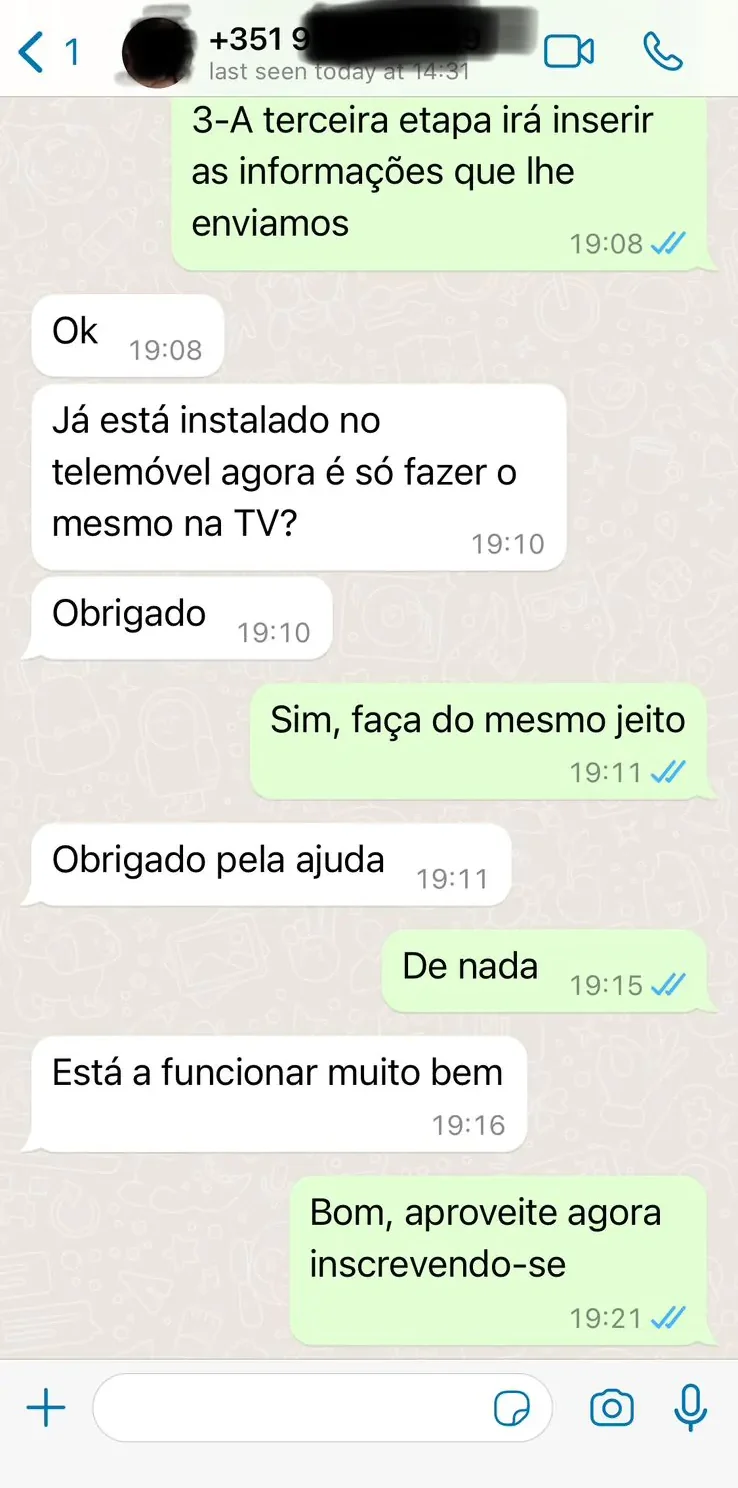Screen dimensions: 738x1488
Task: Focus the message text field
Action: (290, 1409)
